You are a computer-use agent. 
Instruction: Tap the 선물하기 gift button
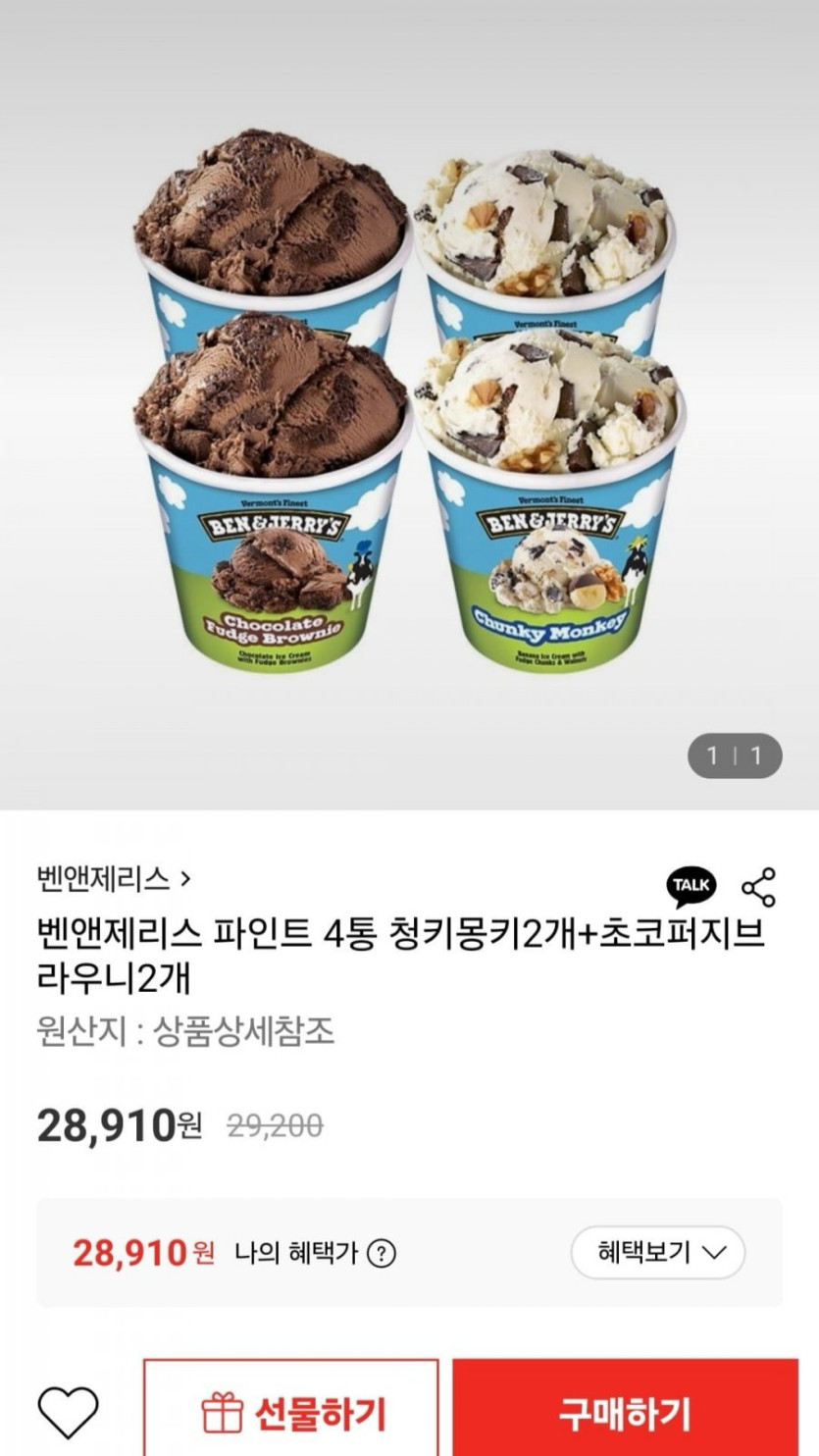click(x=291, y=1413)
